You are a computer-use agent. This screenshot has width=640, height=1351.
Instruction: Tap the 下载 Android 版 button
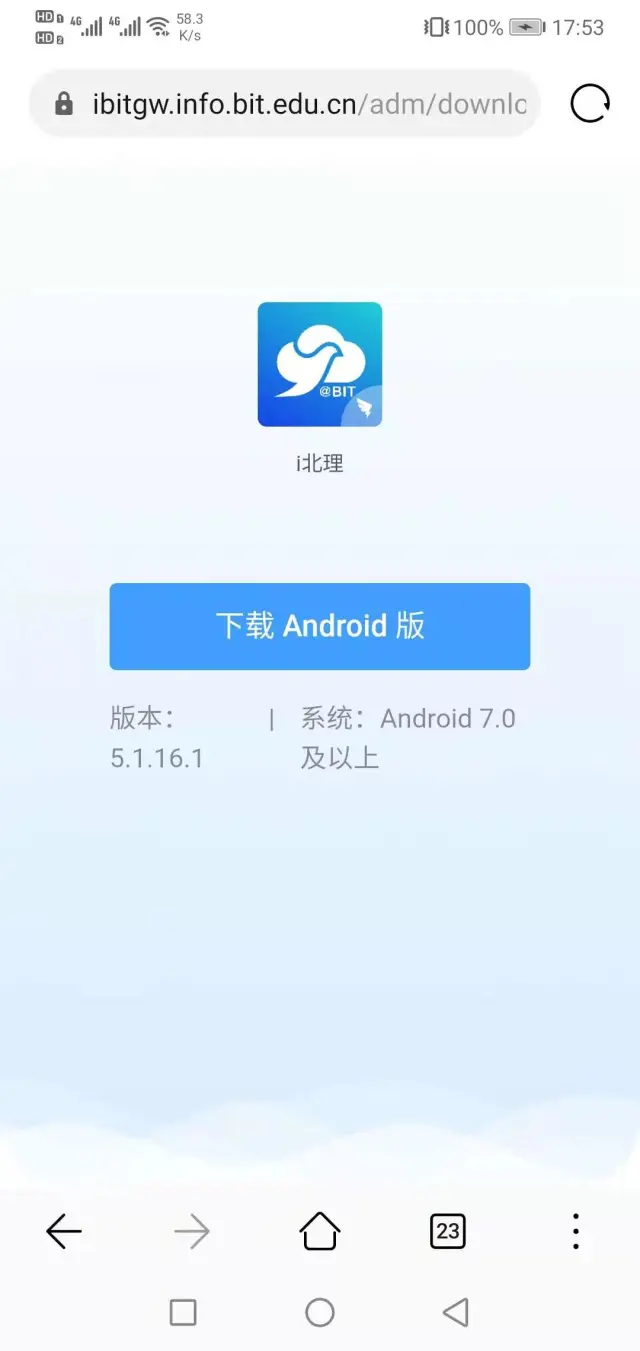[320, 626]
